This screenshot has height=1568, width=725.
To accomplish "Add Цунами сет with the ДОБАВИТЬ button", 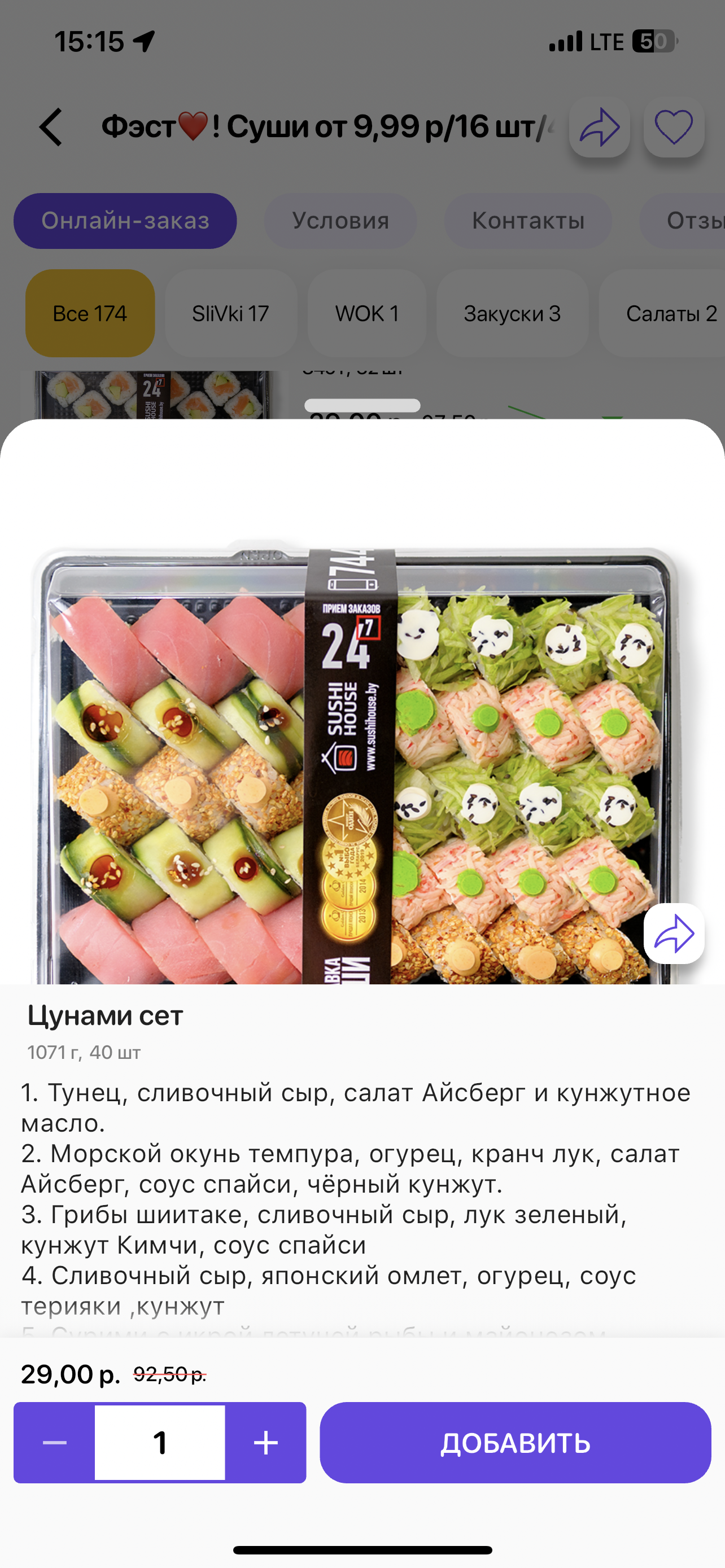I will (515, 1443).
